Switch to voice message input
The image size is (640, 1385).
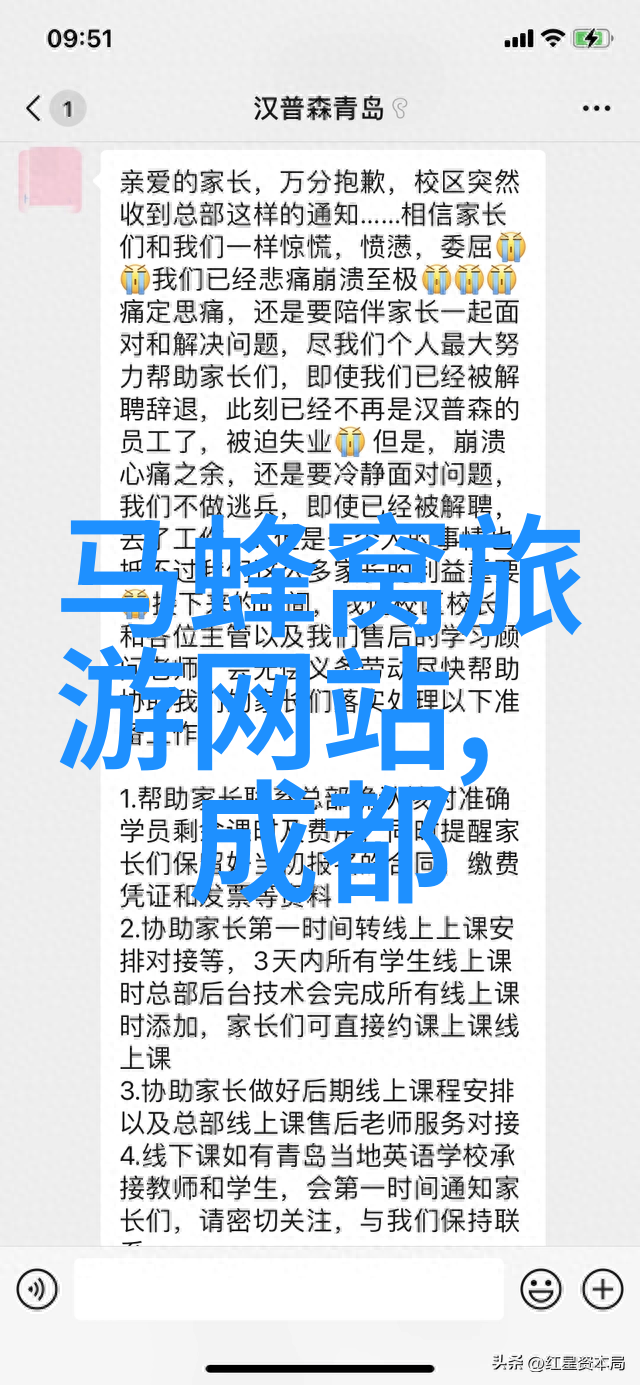pos(37,1290)
